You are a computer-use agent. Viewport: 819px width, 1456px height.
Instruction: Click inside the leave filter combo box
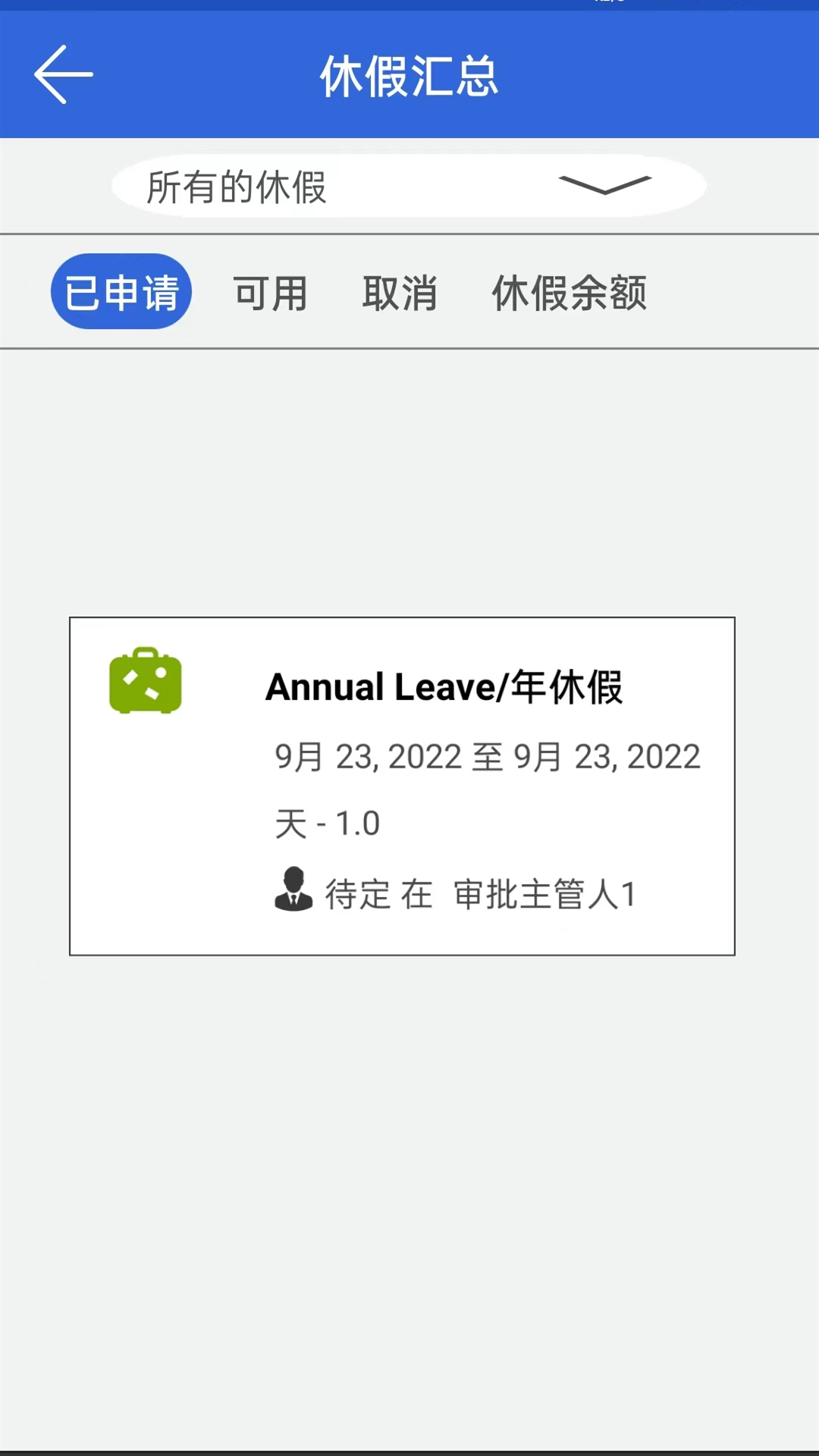click(x=303, y=187)
